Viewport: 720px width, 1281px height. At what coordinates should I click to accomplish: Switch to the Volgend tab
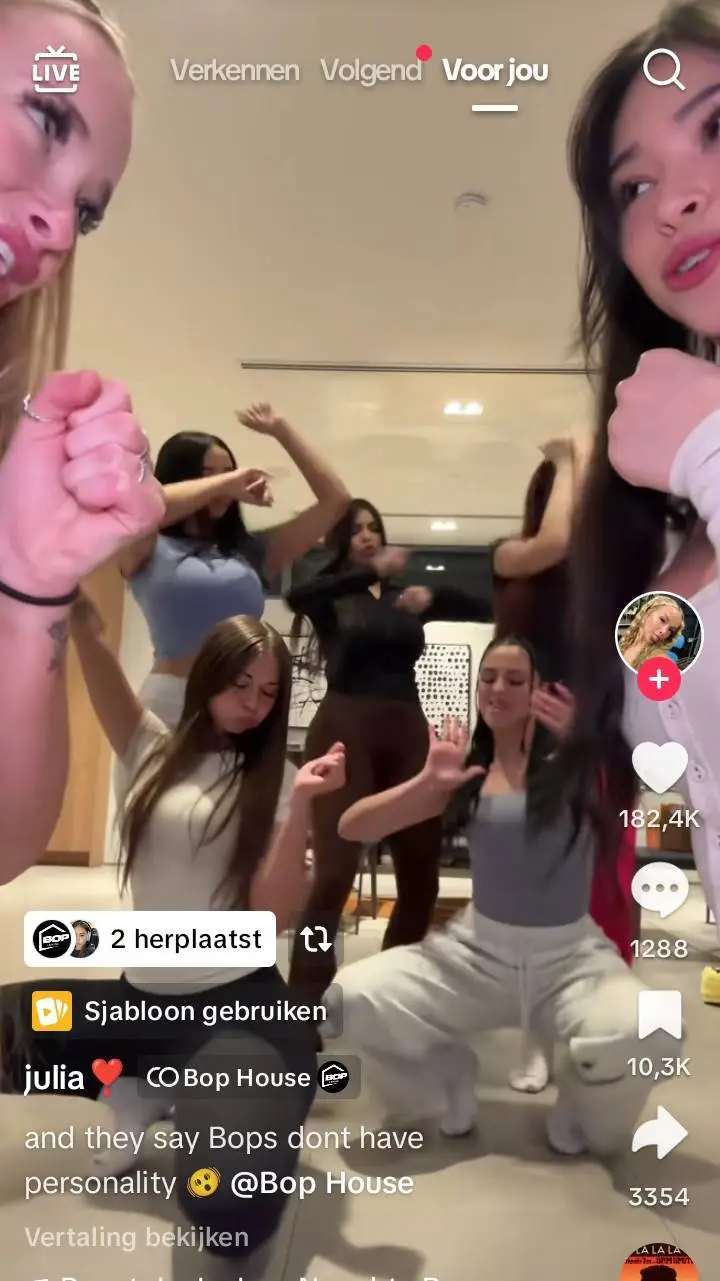pyautogui.click(x=371, y=70)
